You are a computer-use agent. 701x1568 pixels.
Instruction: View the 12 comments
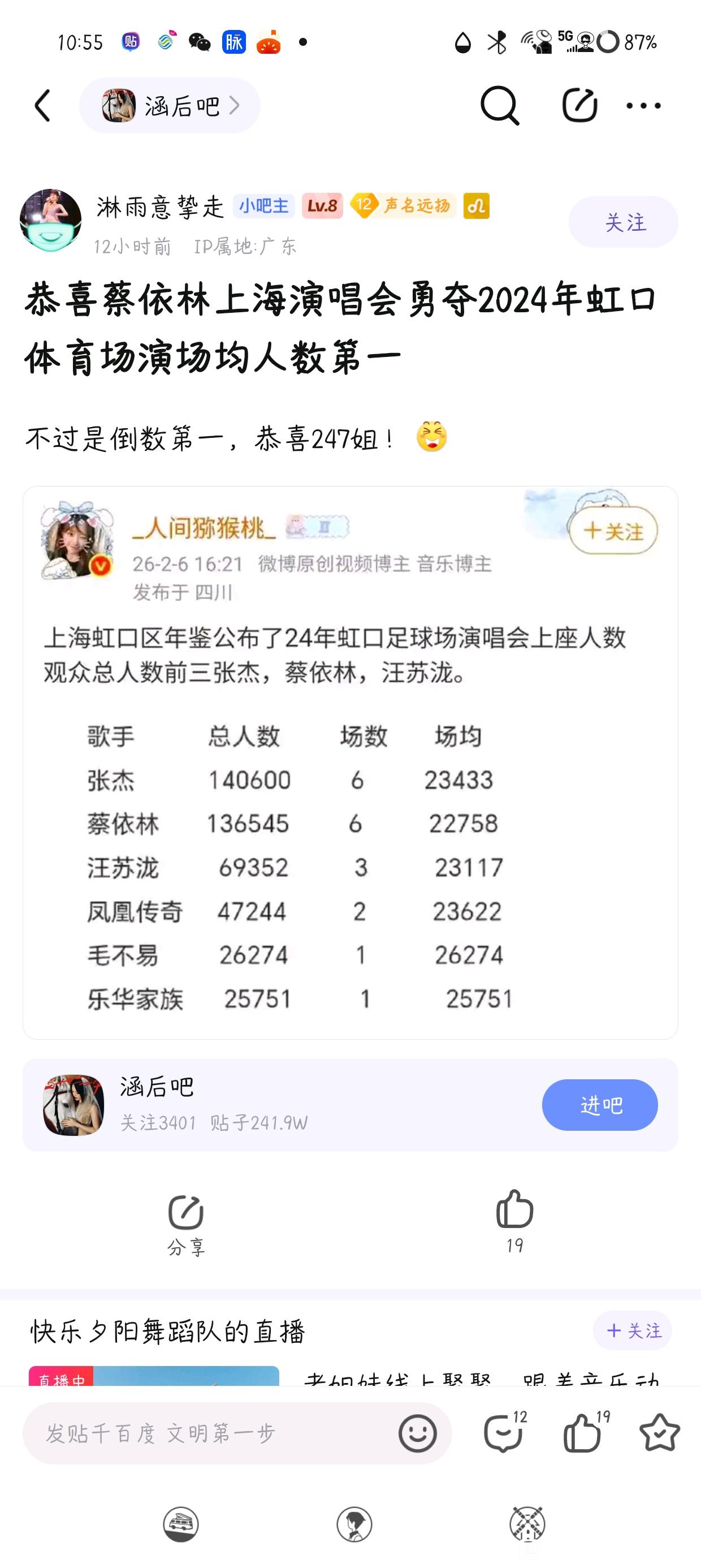click(x=504, y=1433)
